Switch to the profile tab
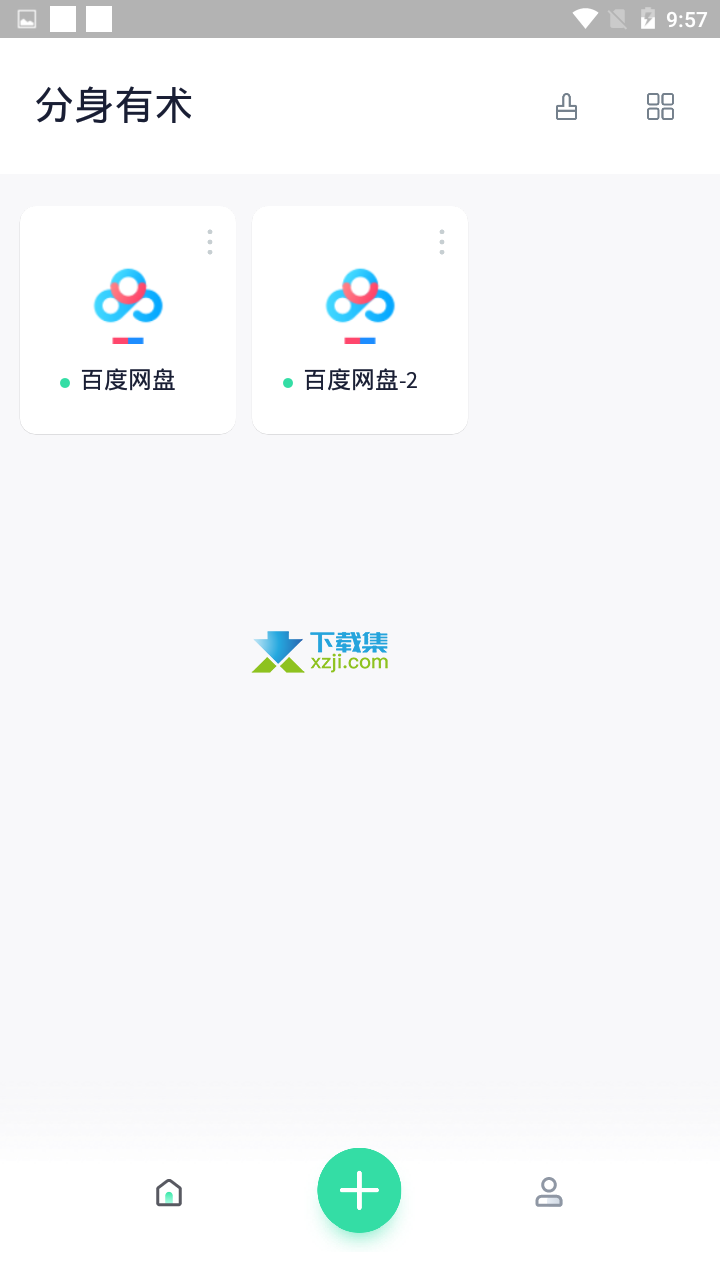This screenshot has width=720, height=1280. (548, 1192)
